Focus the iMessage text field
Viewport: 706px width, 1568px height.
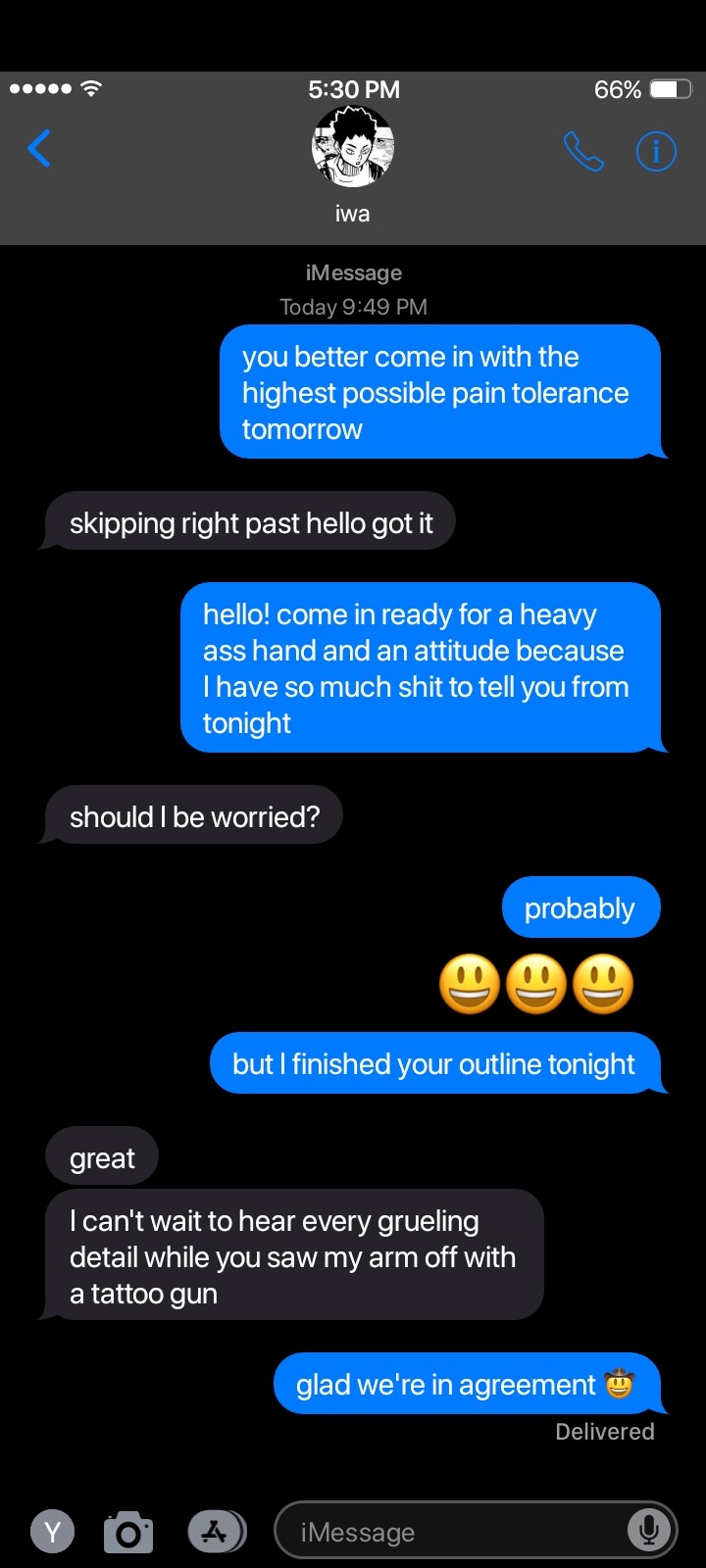[451, 1532]
